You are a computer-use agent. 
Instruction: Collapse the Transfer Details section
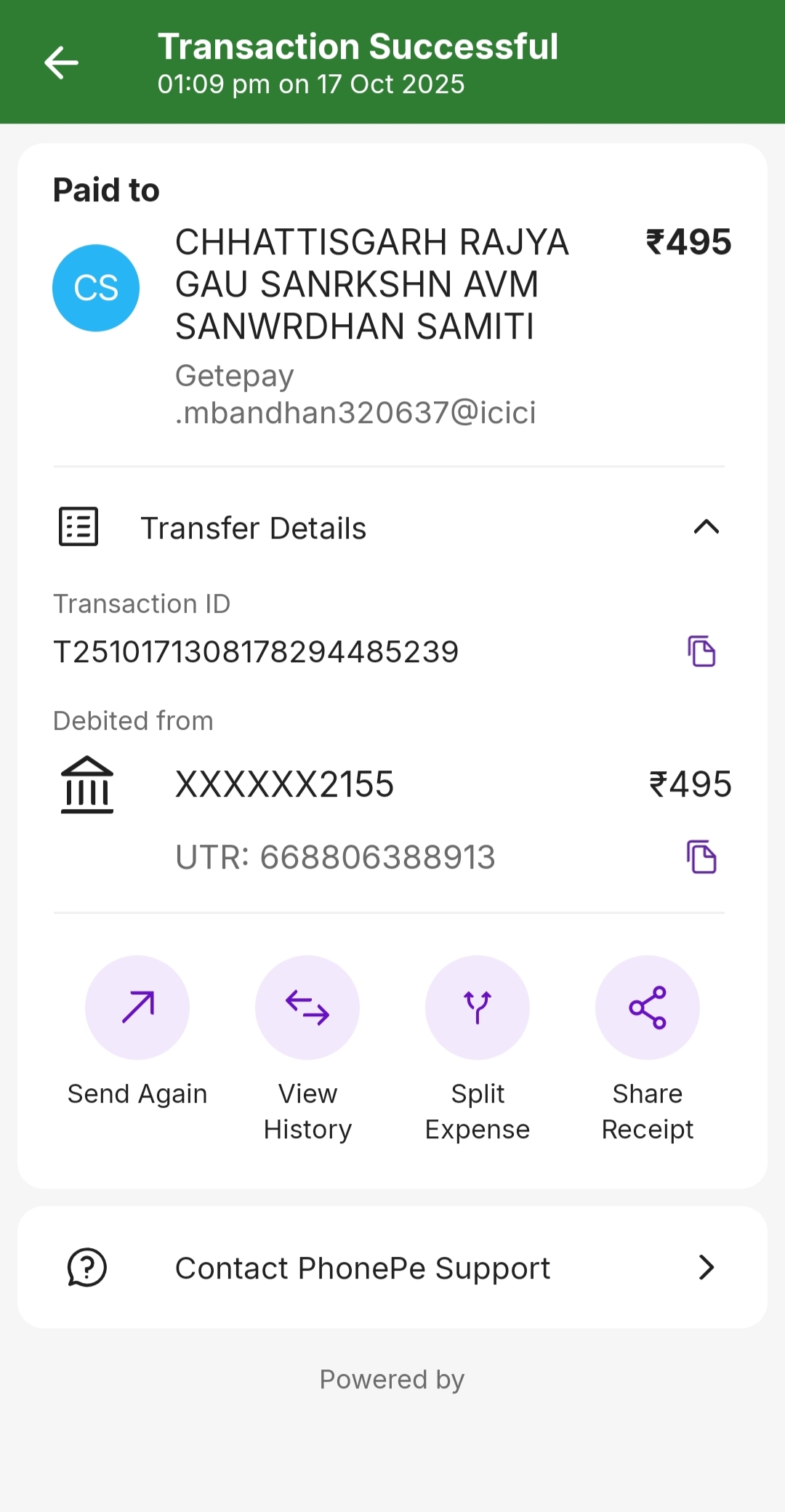706,527
